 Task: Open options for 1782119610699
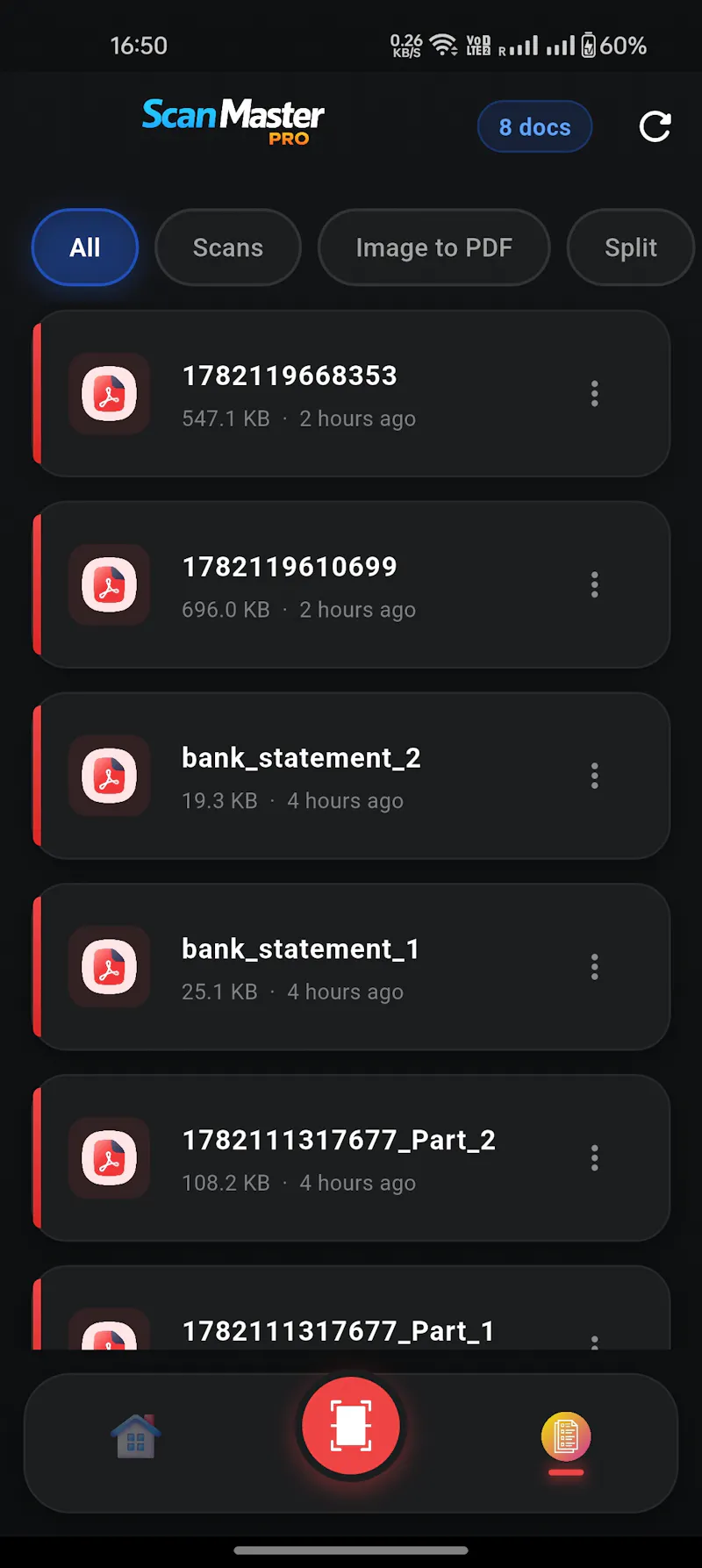tap(595, 585)
